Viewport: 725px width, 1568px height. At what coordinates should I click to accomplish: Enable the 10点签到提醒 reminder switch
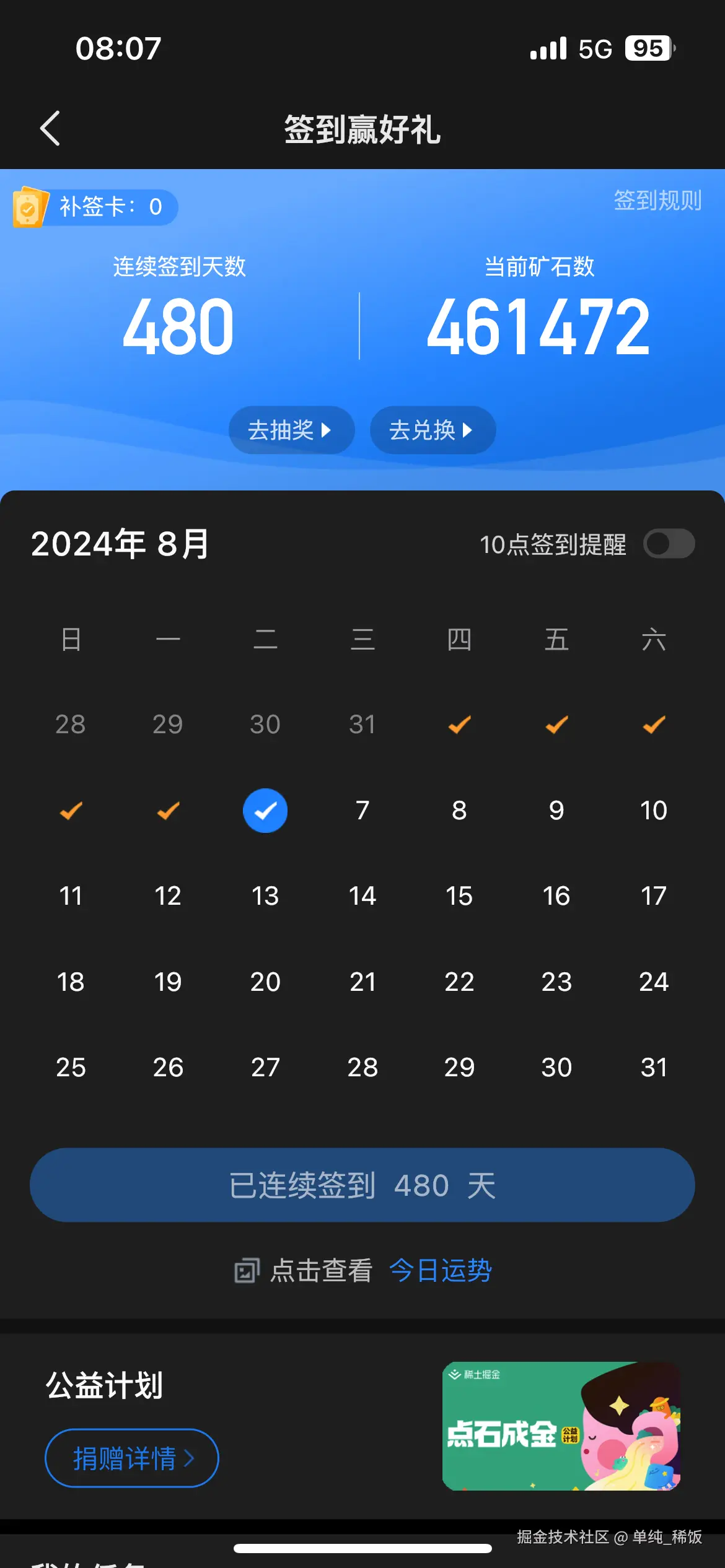point(669,543)
